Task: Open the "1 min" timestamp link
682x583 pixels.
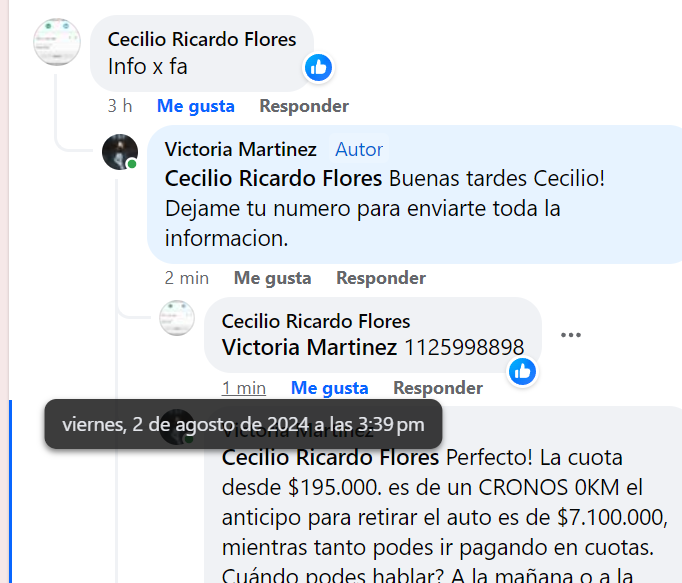Action: coord(244,388)
